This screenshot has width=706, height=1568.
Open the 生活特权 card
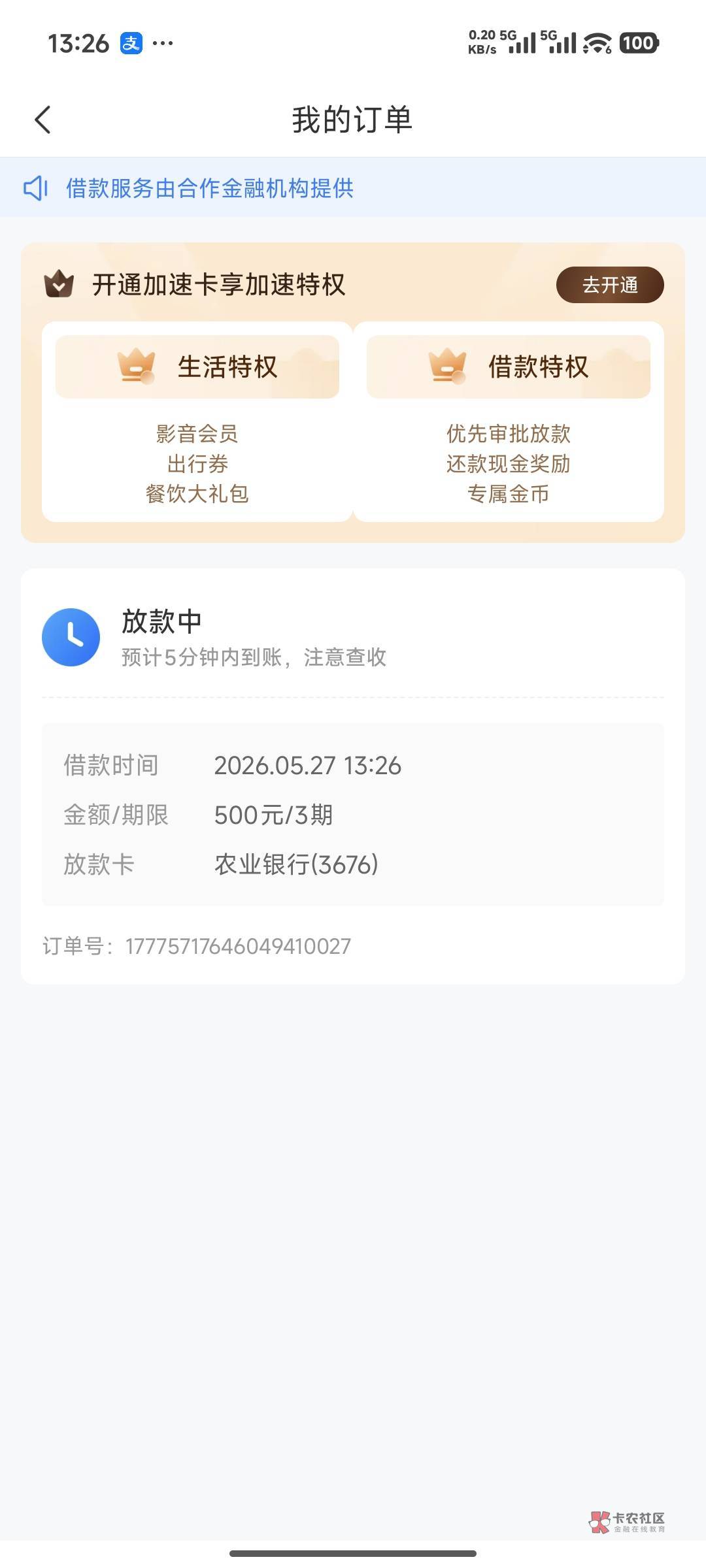point(197,421)
